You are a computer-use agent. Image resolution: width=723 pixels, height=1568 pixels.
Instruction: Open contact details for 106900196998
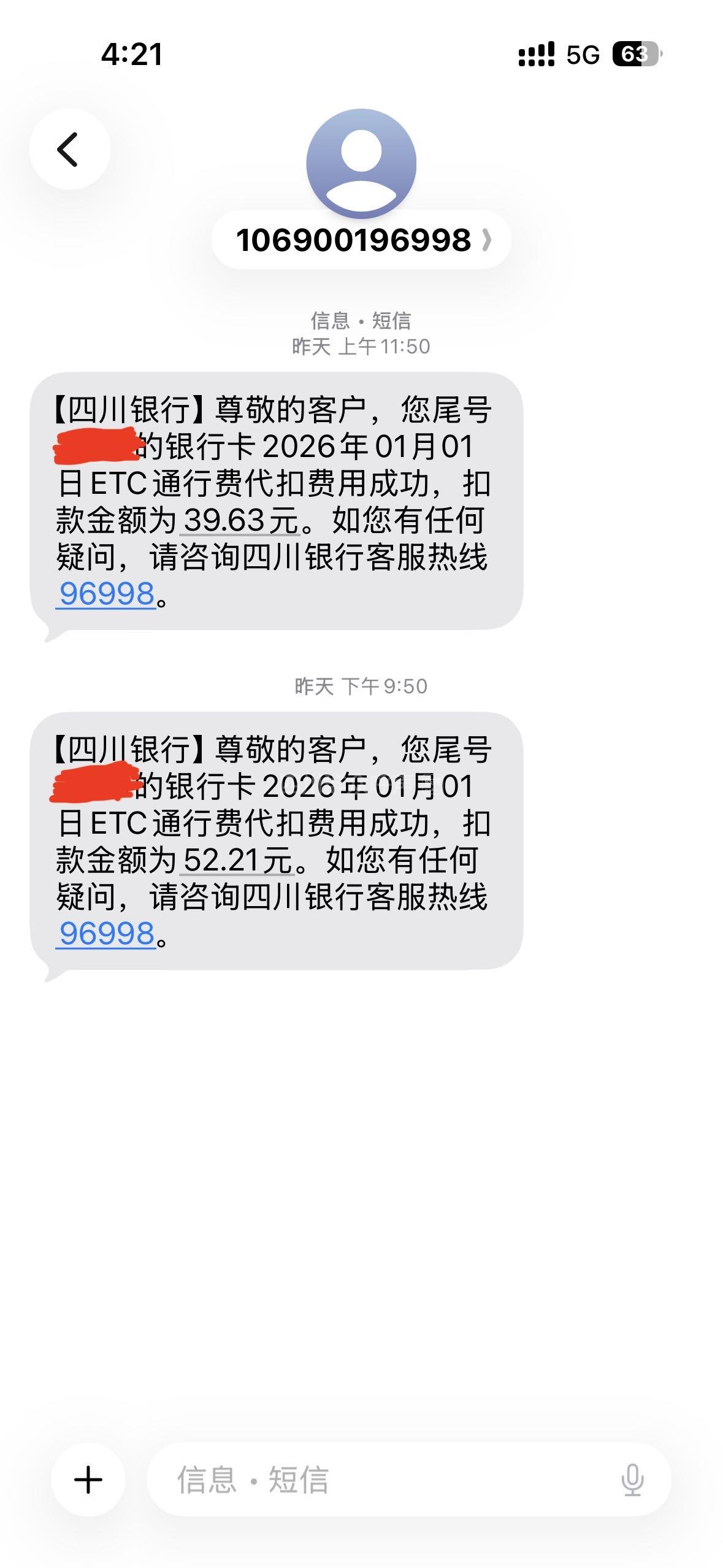362,240
